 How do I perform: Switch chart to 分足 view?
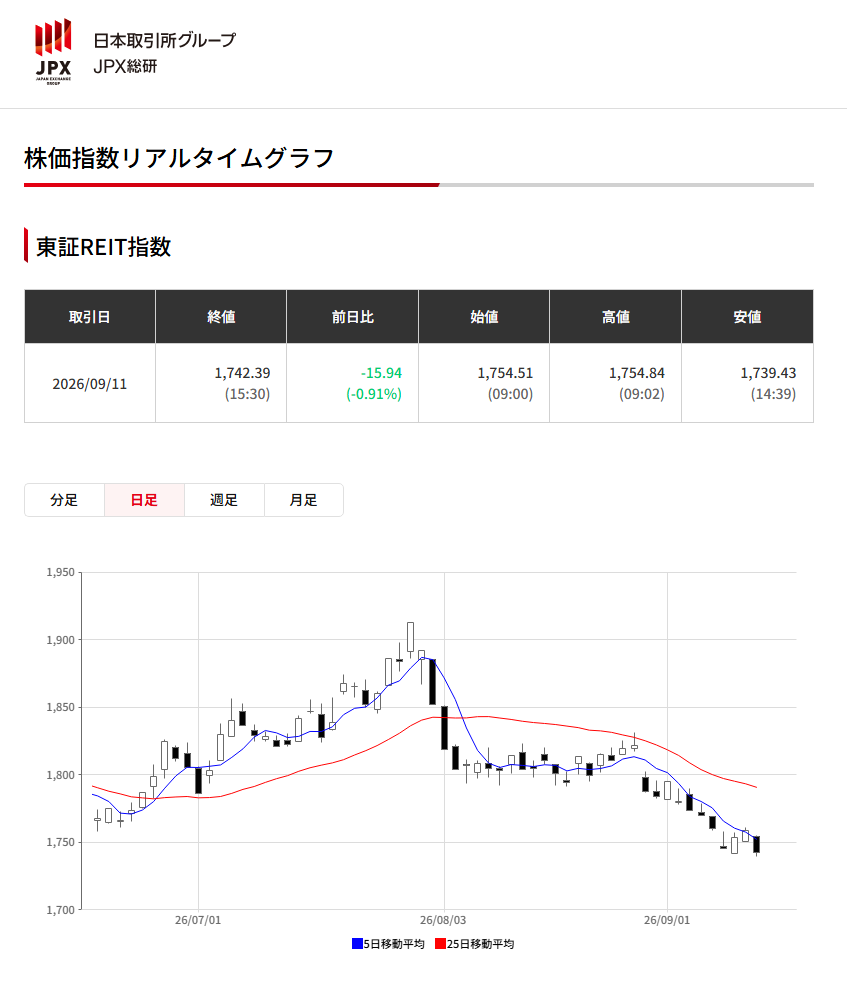click(64, 500)
